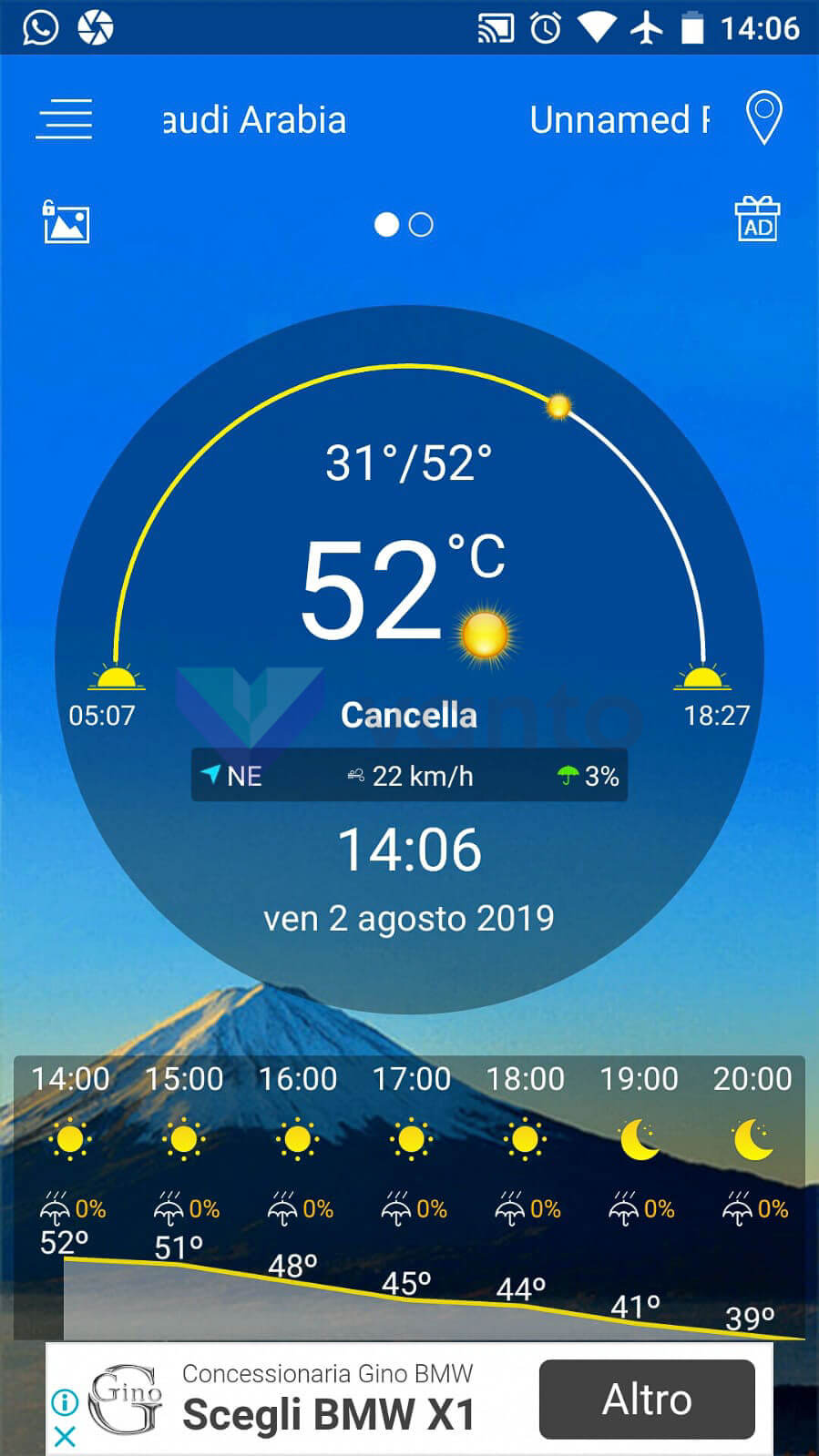819x1456 pixels.
Task: Close the BMW ad banner
Action: pos(65,1437)
